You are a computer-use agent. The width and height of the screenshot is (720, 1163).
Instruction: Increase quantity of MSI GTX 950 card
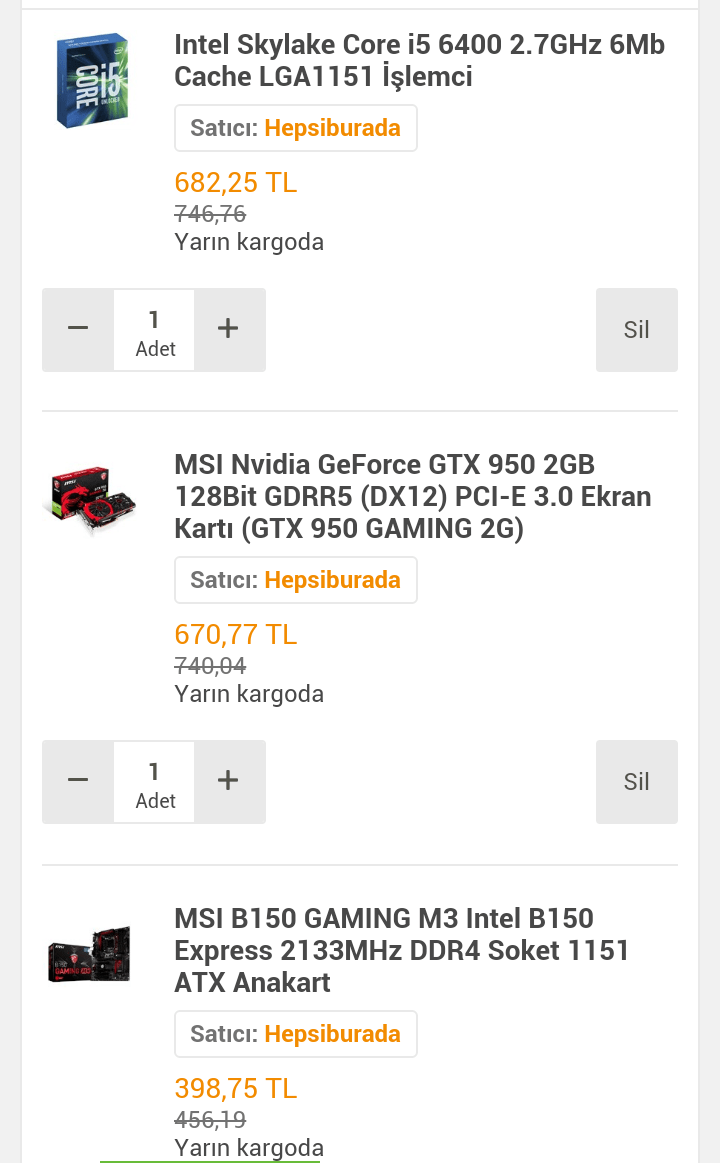click(228, 781)
